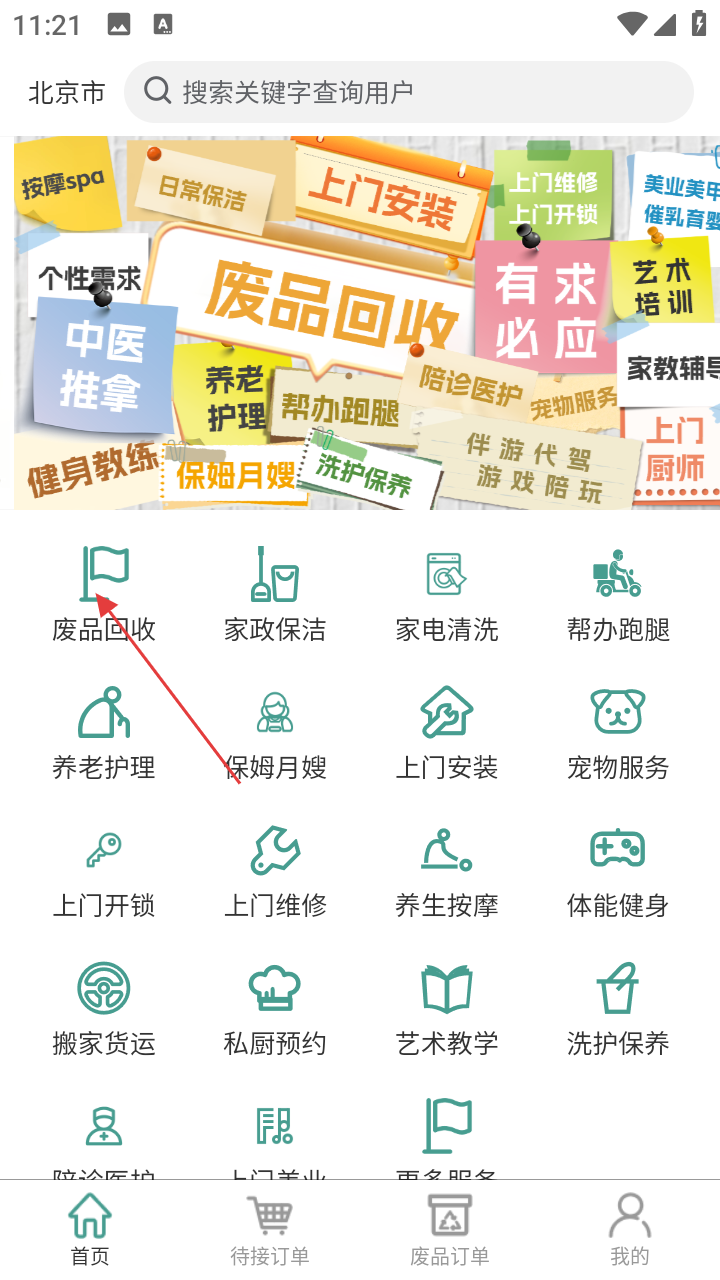The width and height of the screenshot is (720, 1280).
Task: Switch to the 废品订单 tab
Action: [x=450, y=1230]
